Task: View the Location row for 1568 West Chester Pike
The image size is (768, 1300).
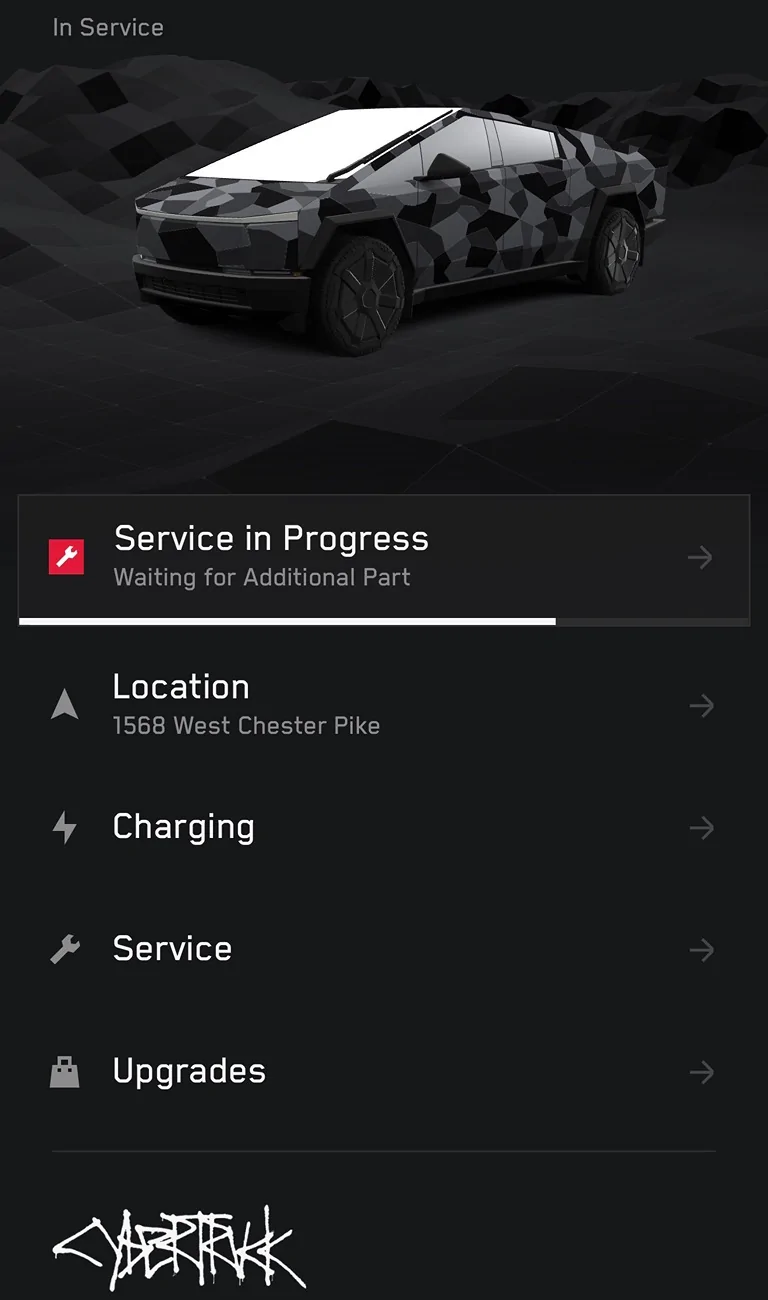Action: (x=383, y=706)
